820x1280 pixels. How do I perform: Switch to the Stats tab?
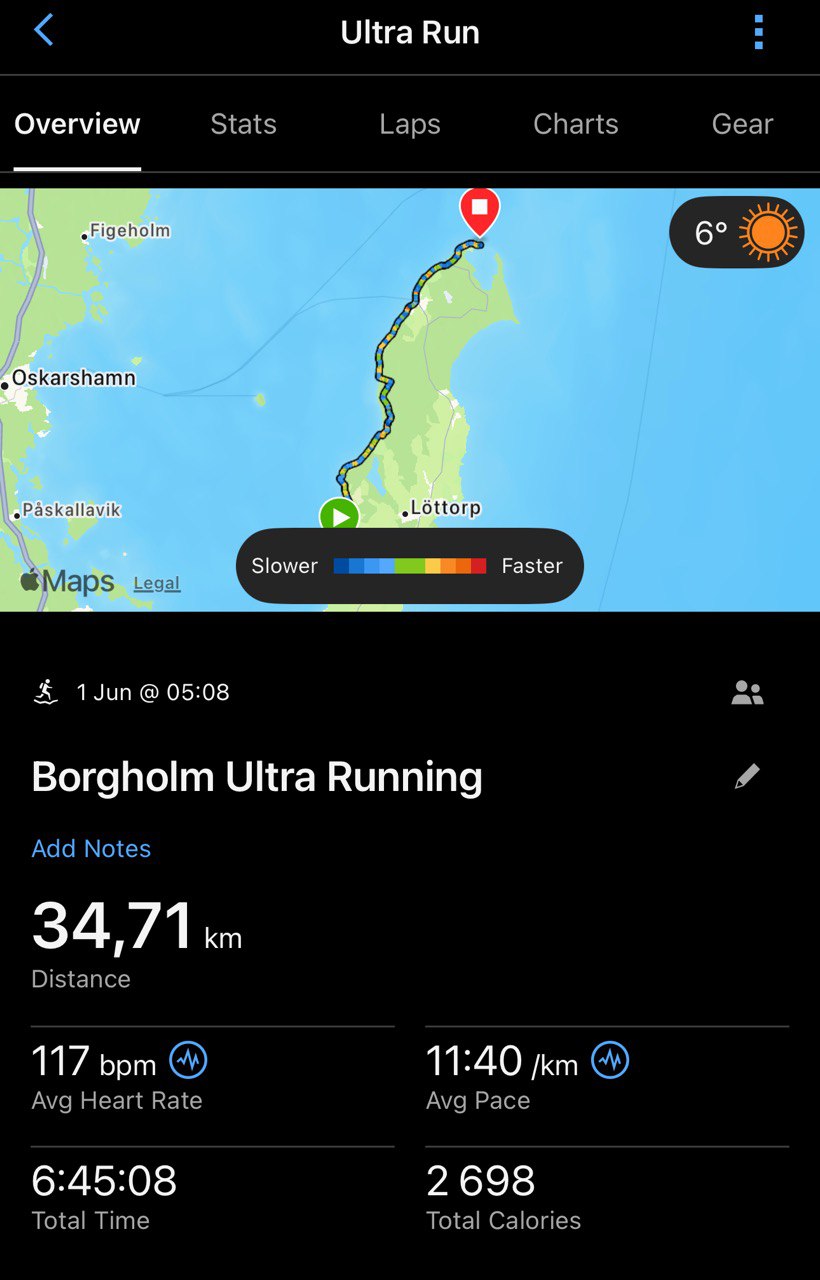click(243, 124)
